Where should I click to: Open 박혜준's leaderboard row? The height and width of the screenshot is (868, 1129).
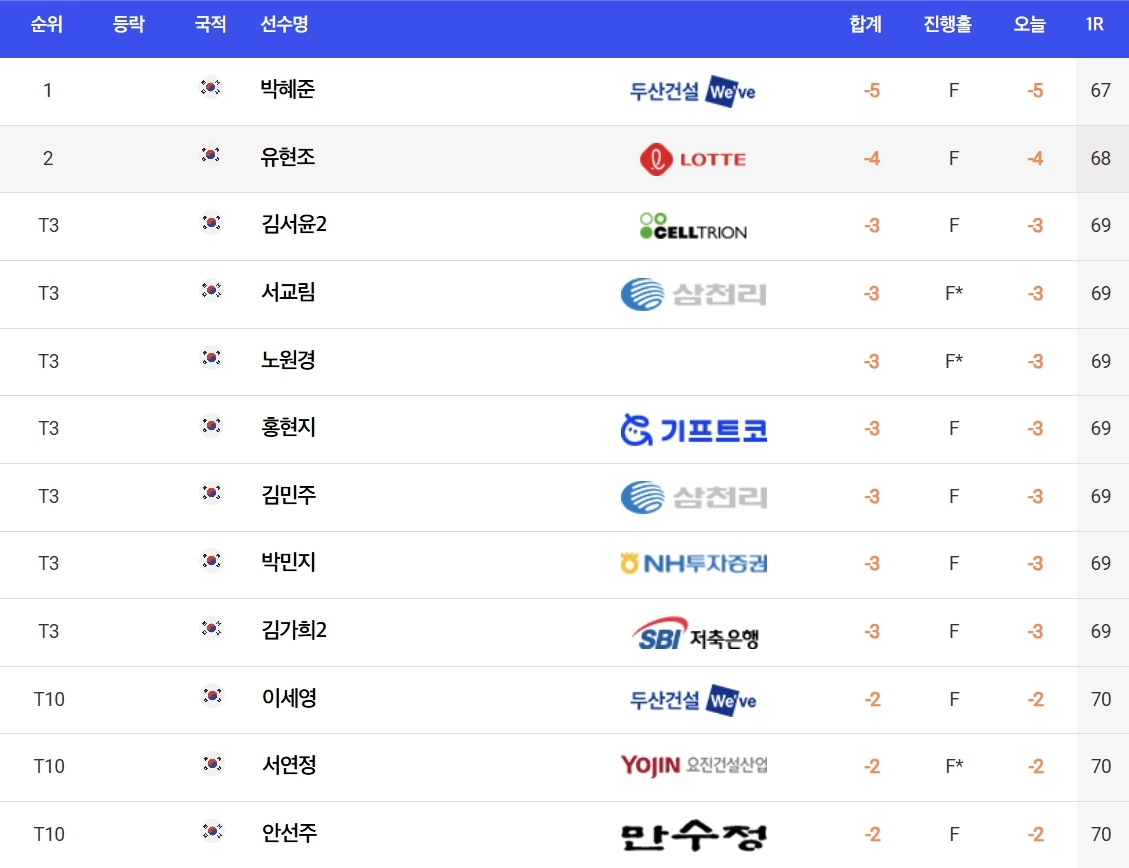click(564, 91)
